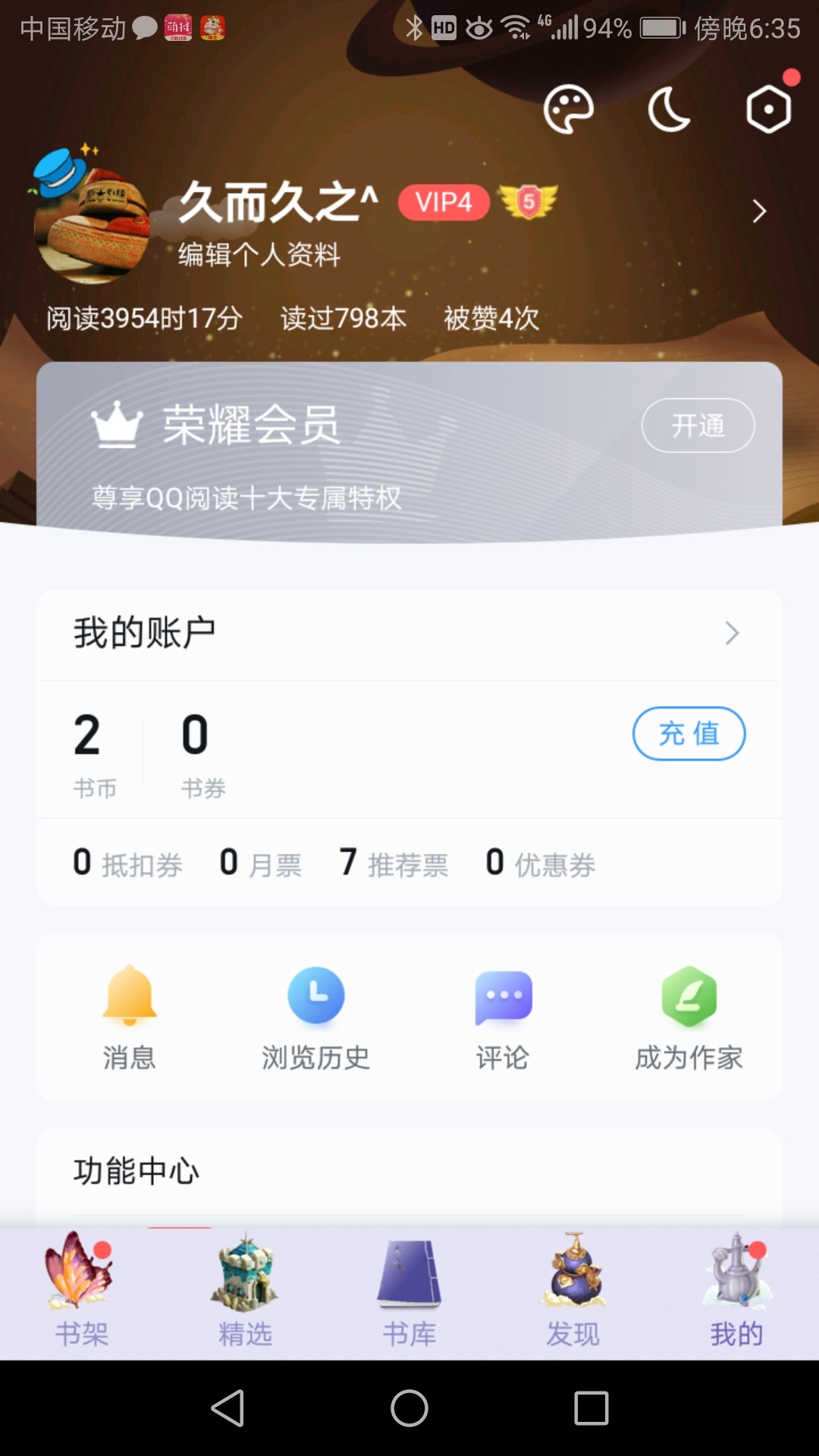819x1456 pixels.
Task: Open the theme palette icon
Action: 568,110
